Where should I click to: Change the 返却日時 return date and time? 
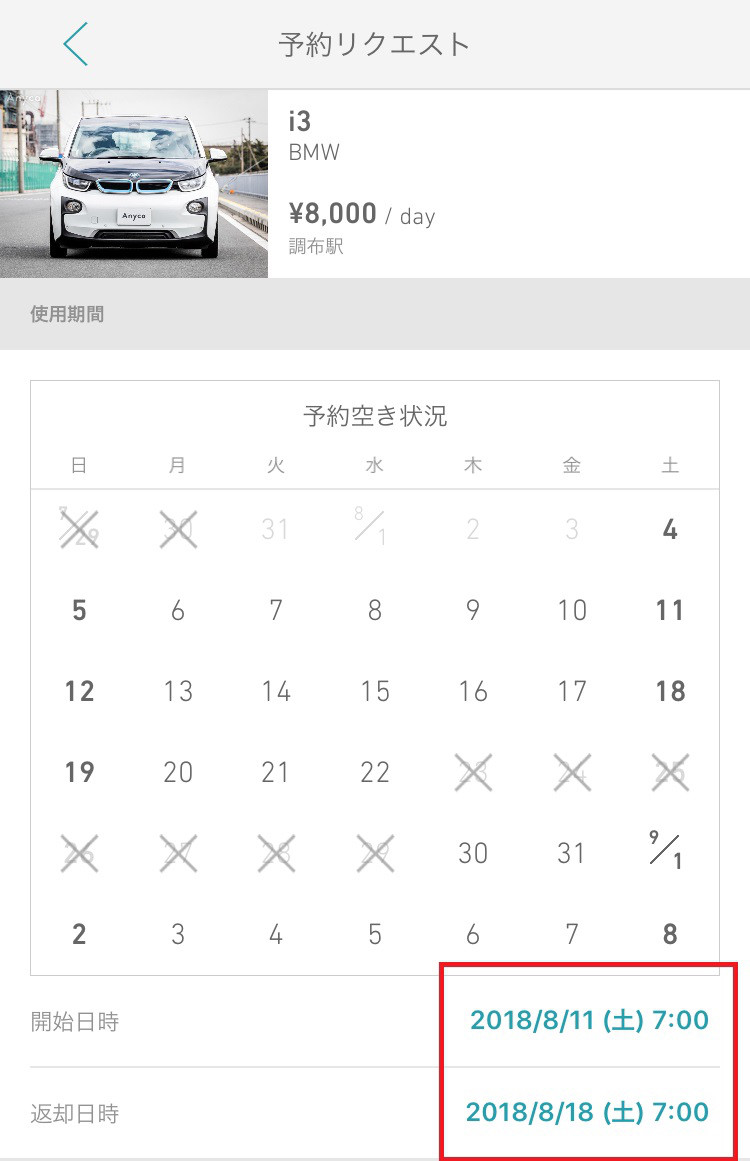click(x=588, y=1112)
